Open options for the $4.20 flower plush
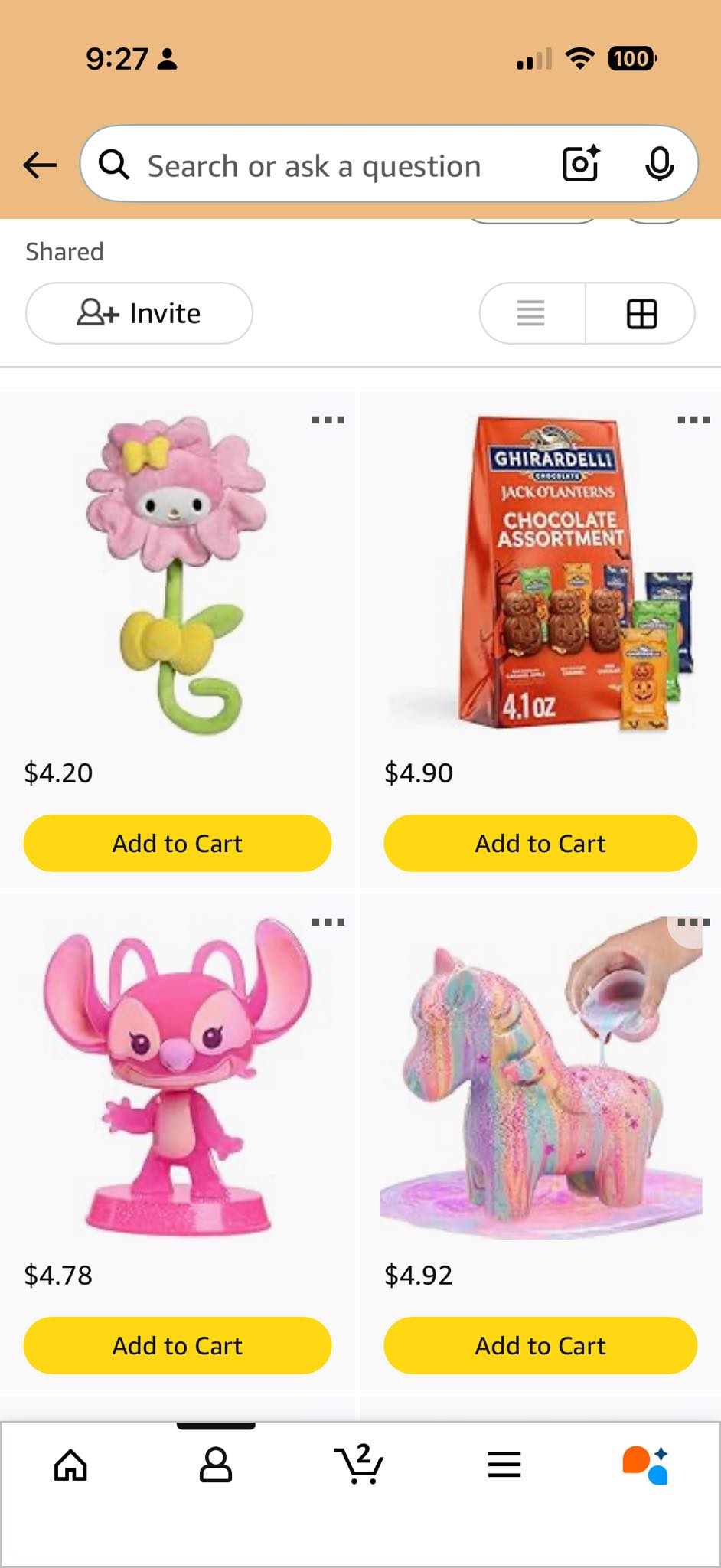The image size is (721, 1568). pyautogui.click(x=328, y=420)
